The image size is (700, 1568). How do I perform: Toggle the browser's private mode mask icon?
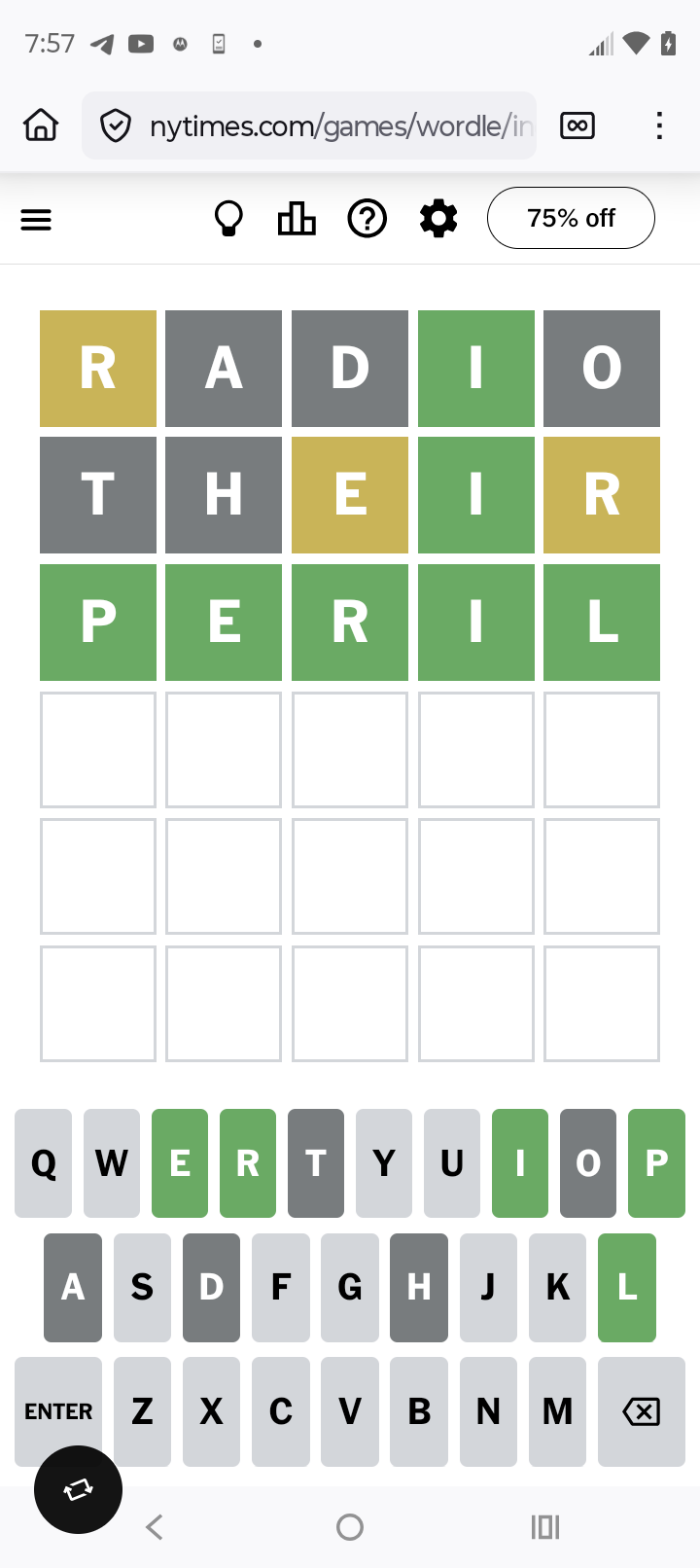pyautogui.click(x=577, y=125)
